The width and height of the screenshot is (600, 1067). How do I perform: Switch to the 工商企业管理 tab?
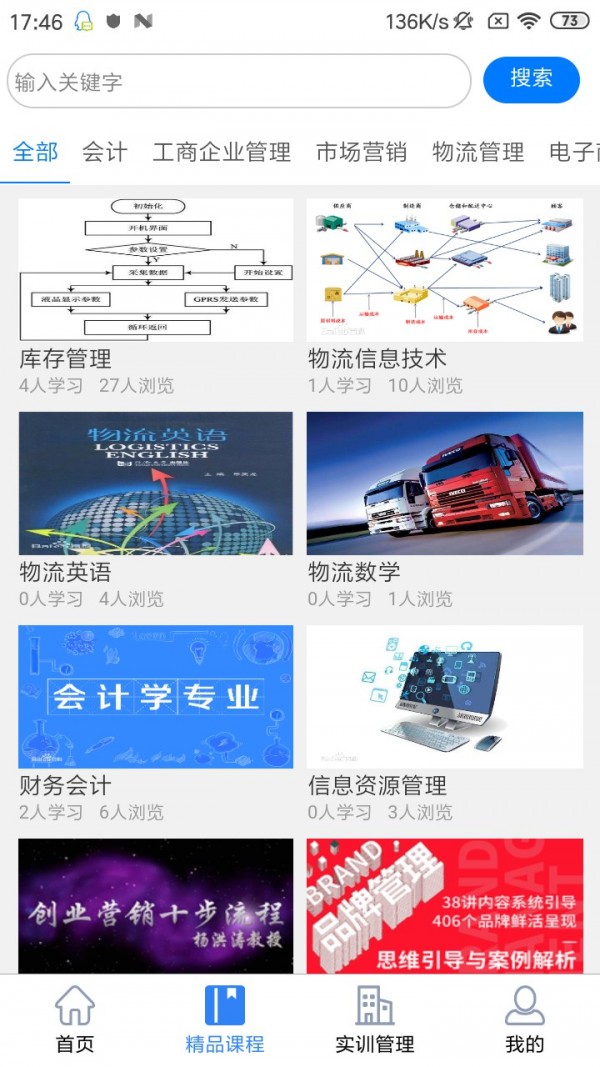(x=221, y=152)
